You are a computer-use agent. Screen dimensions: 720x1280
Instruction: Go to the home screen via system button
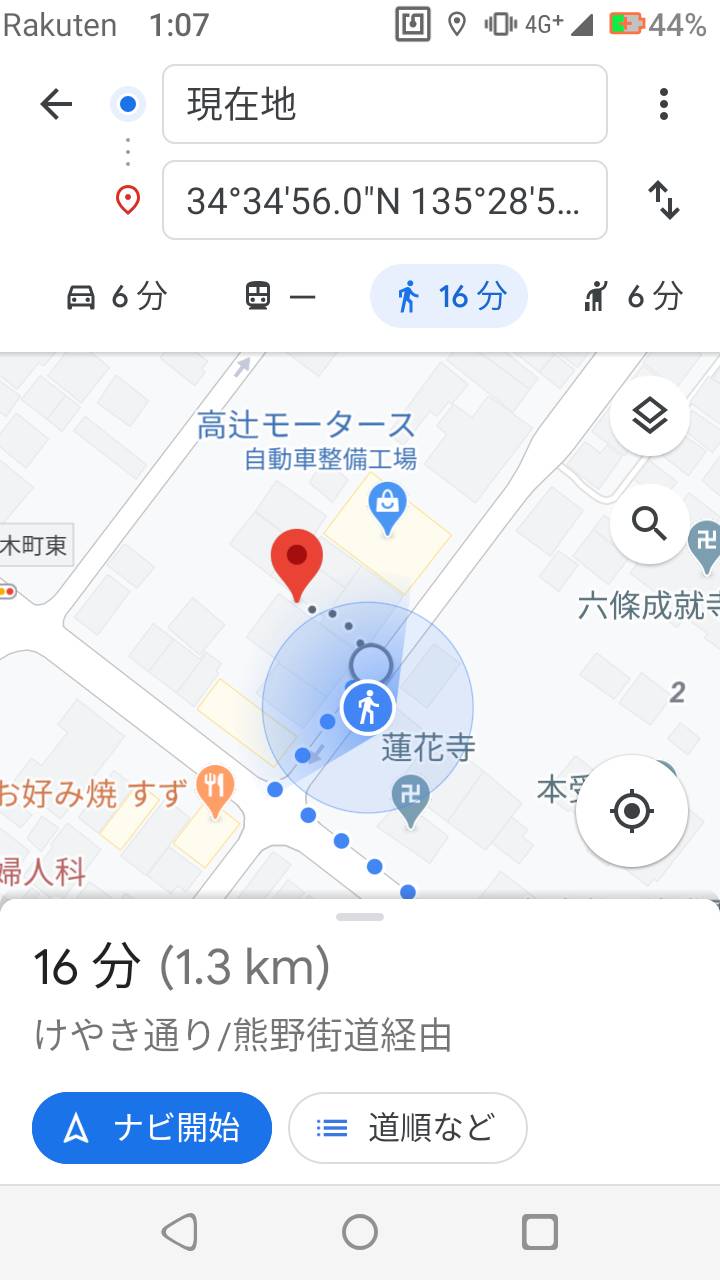(x=360, y=1232)
